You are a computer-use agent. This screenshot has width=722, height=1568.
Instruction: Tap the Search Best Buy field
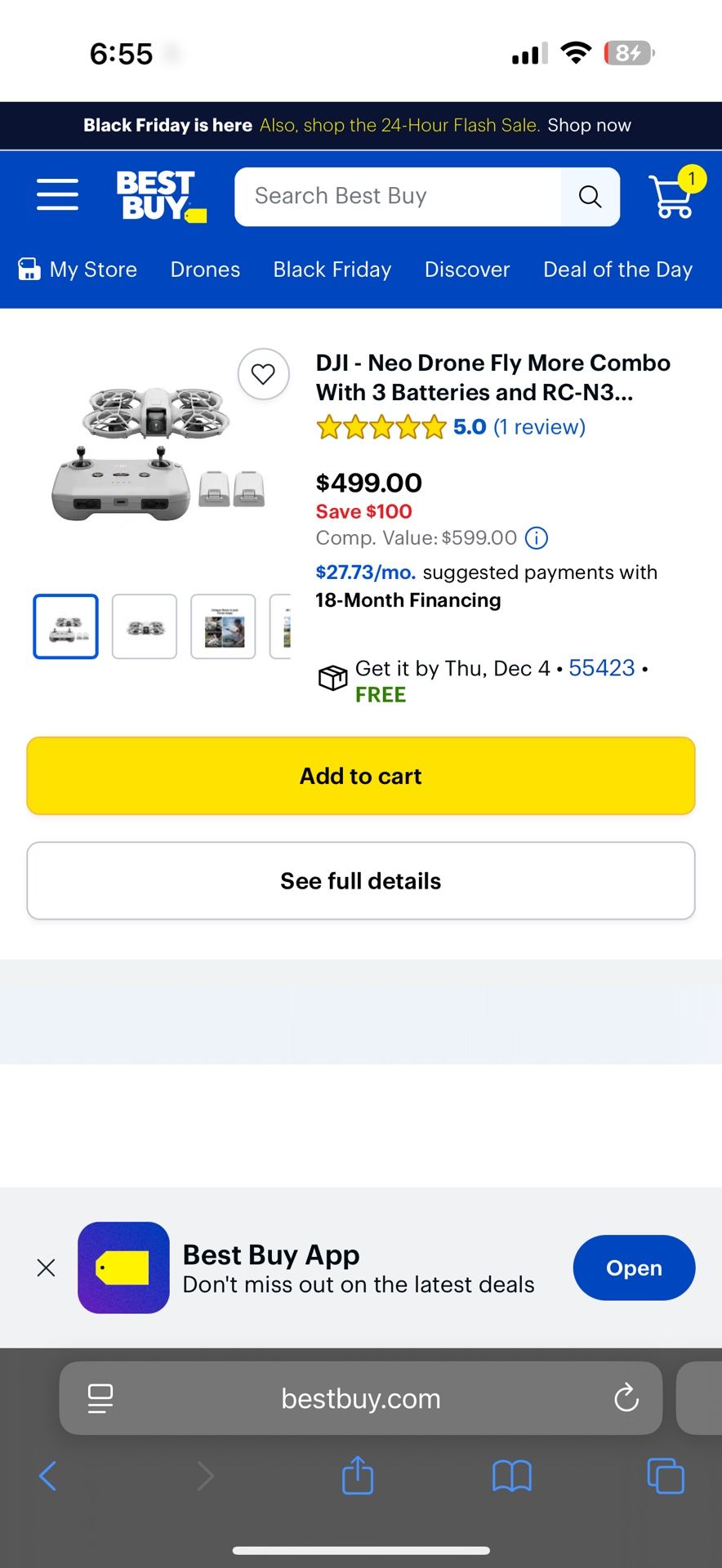400,196
